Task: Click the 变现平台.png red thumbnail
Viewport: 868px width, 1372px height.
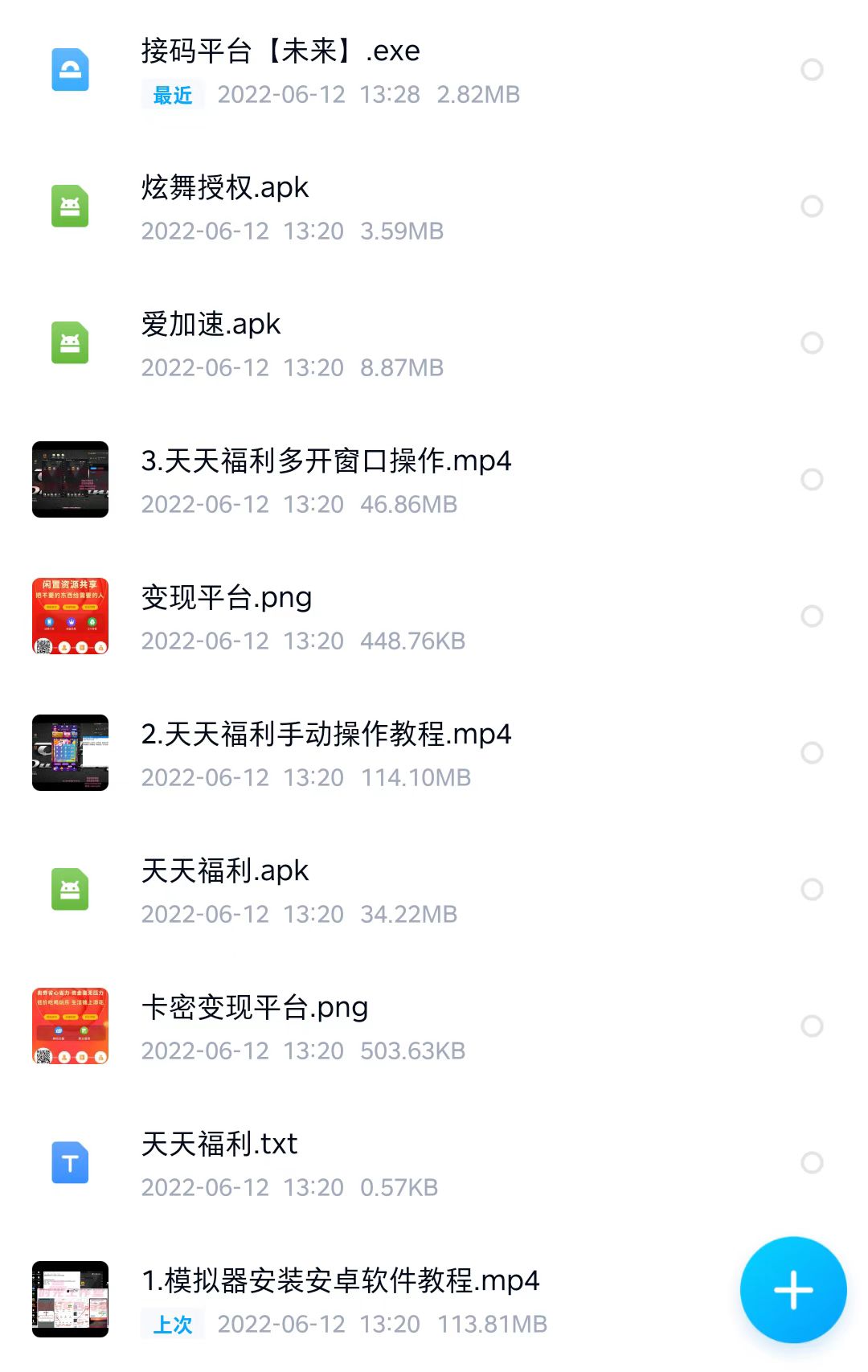Action: pos(70,616)
